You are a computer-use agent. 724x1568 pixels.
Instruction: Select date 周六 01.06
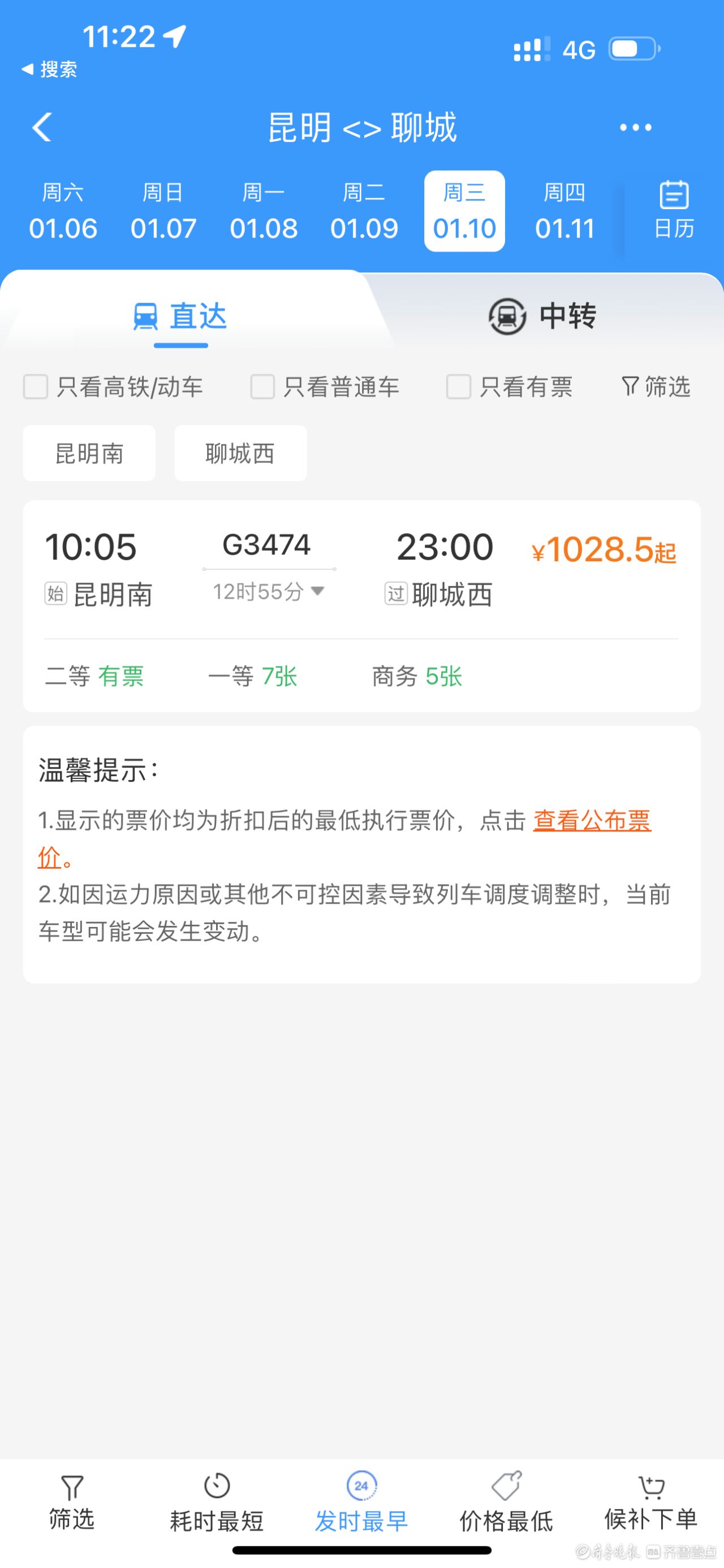pos(63,212)
